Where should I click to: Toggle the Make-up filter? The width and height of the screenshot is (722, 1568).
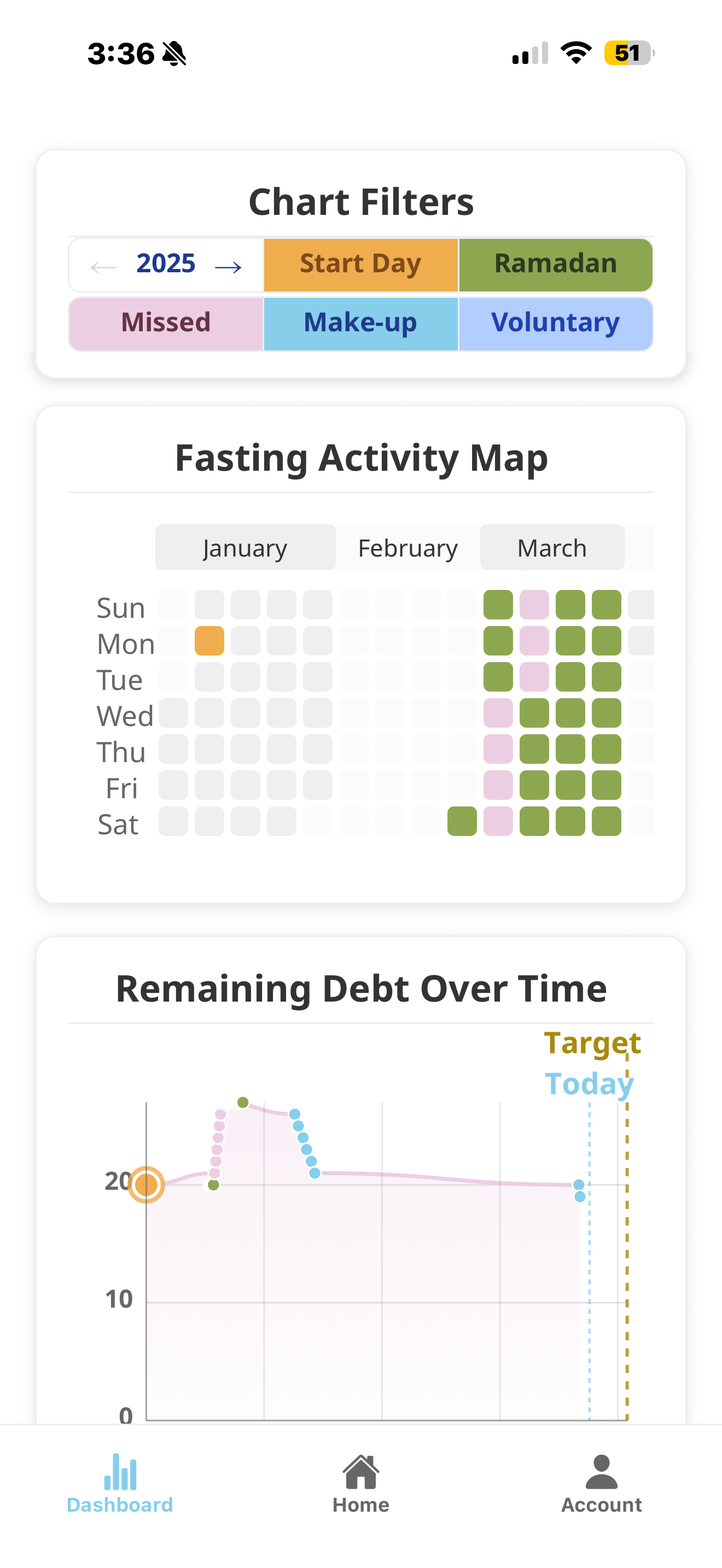(360, 323)
